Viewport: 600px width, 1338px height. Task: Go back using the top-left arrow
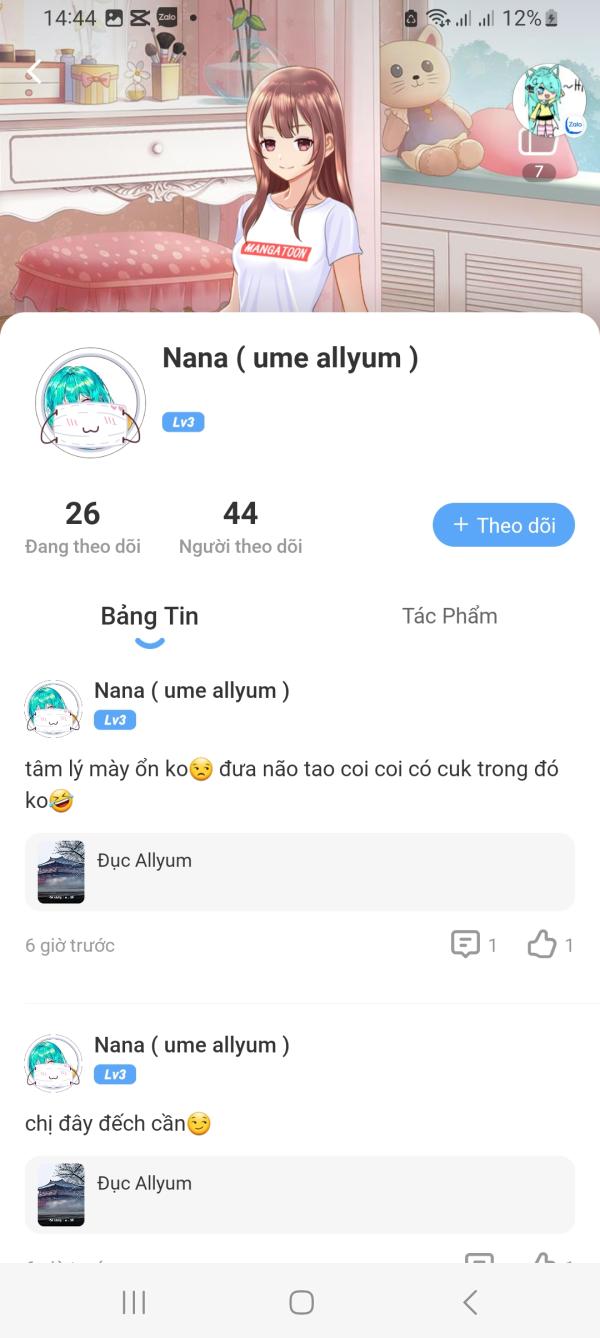pos(34,72)
